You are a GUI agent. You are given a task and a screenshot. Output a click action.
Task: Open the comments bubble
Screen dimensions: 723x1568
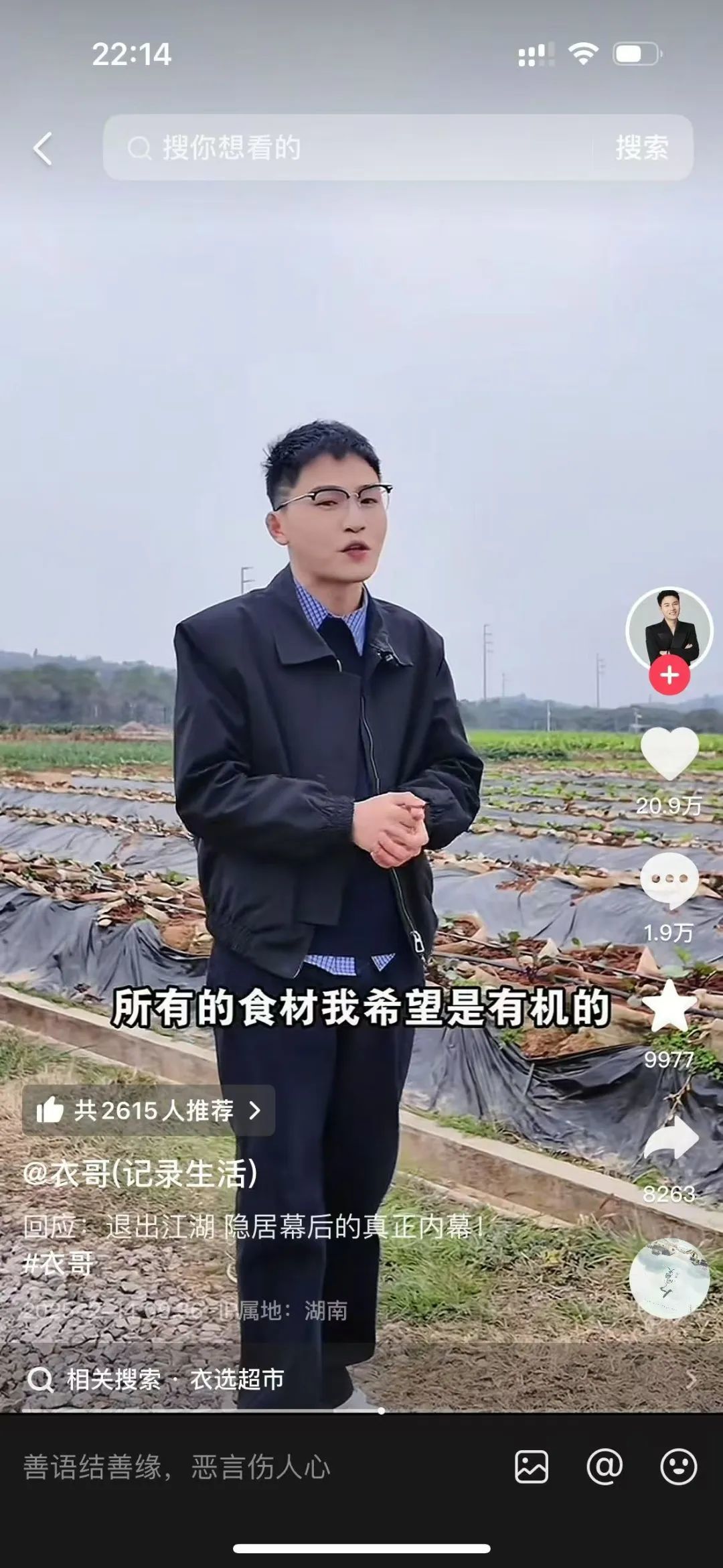(669, 880)
